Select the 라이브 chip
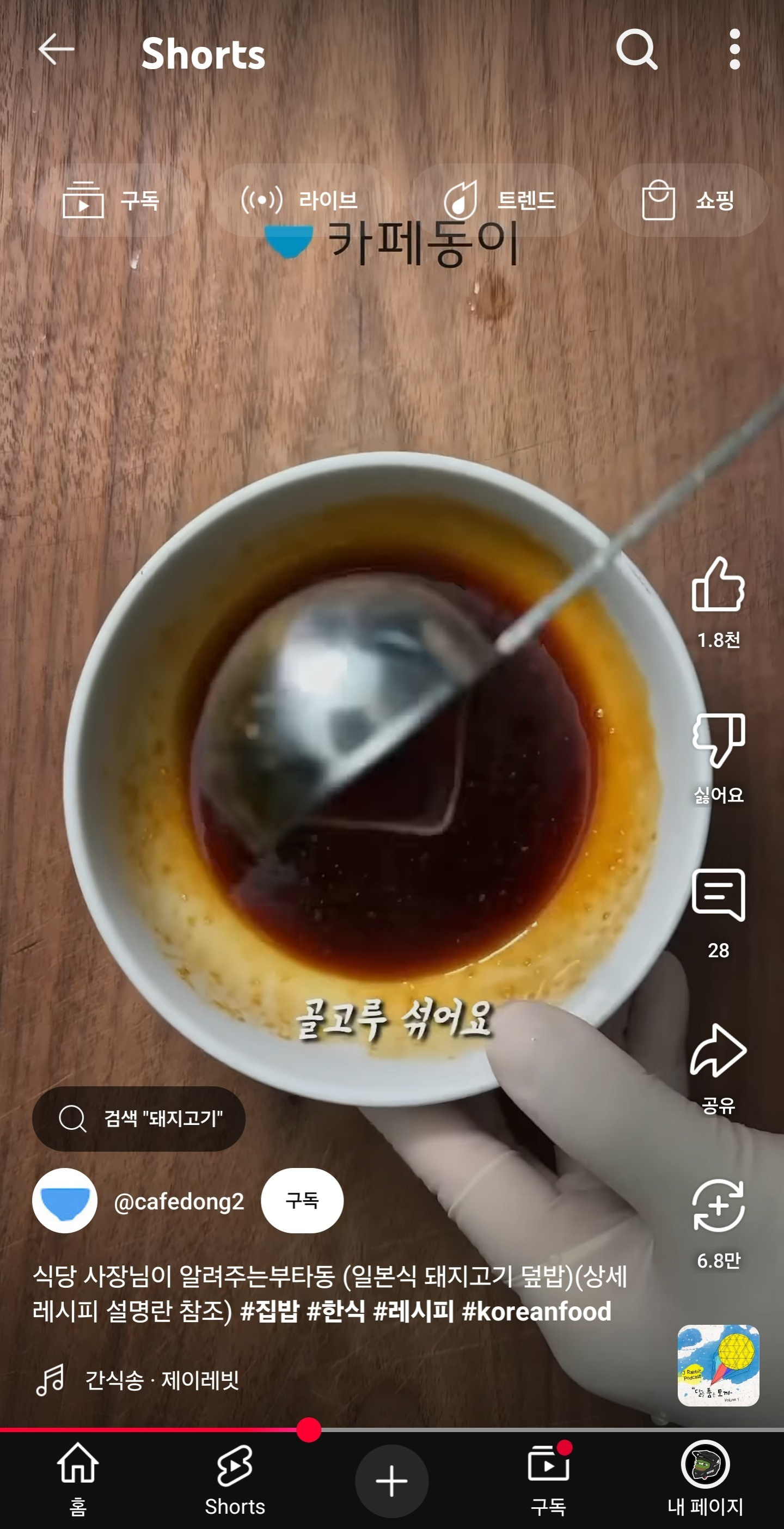Image resolution: width=784 pixels, height=1529 pixels. (x=301, y=200)
